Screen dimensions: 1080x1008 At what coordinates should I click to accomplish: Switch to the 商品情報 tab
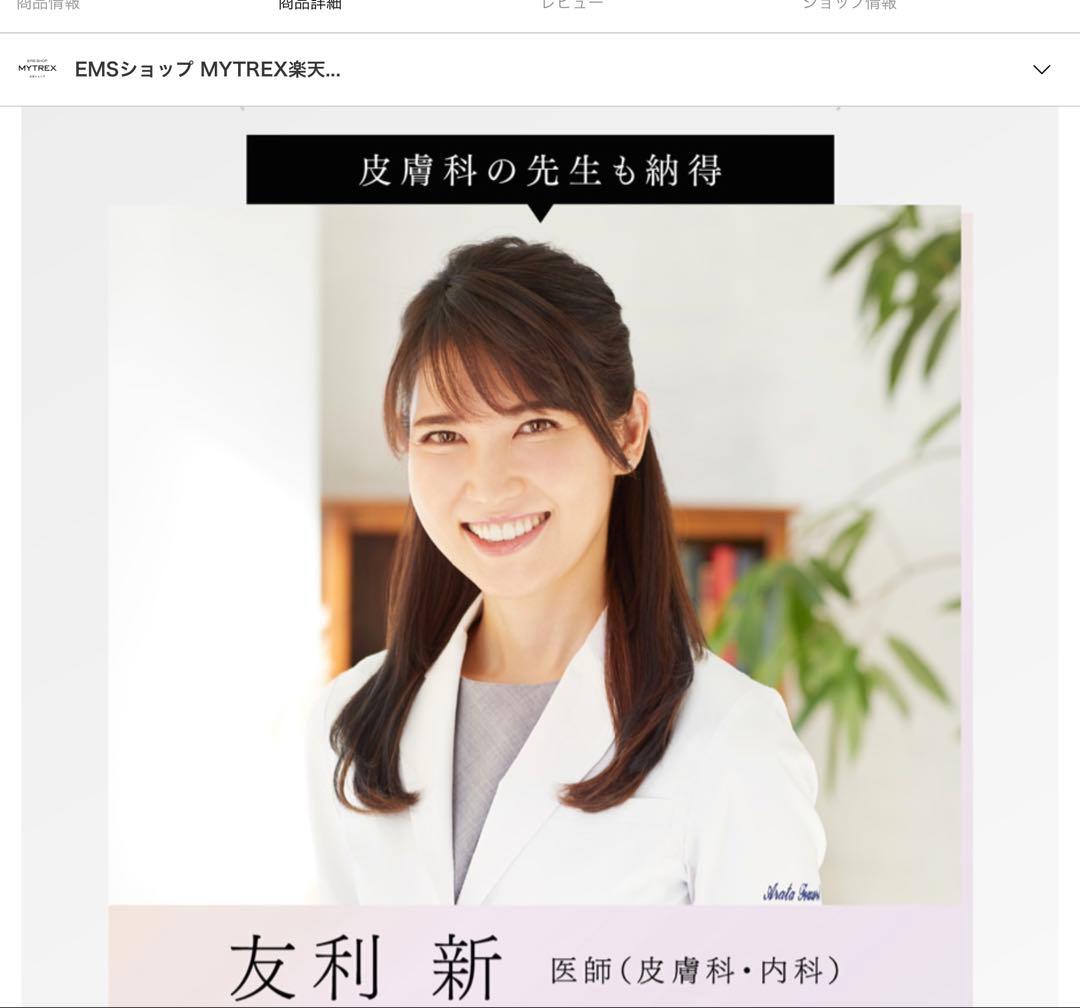point(48,5)
